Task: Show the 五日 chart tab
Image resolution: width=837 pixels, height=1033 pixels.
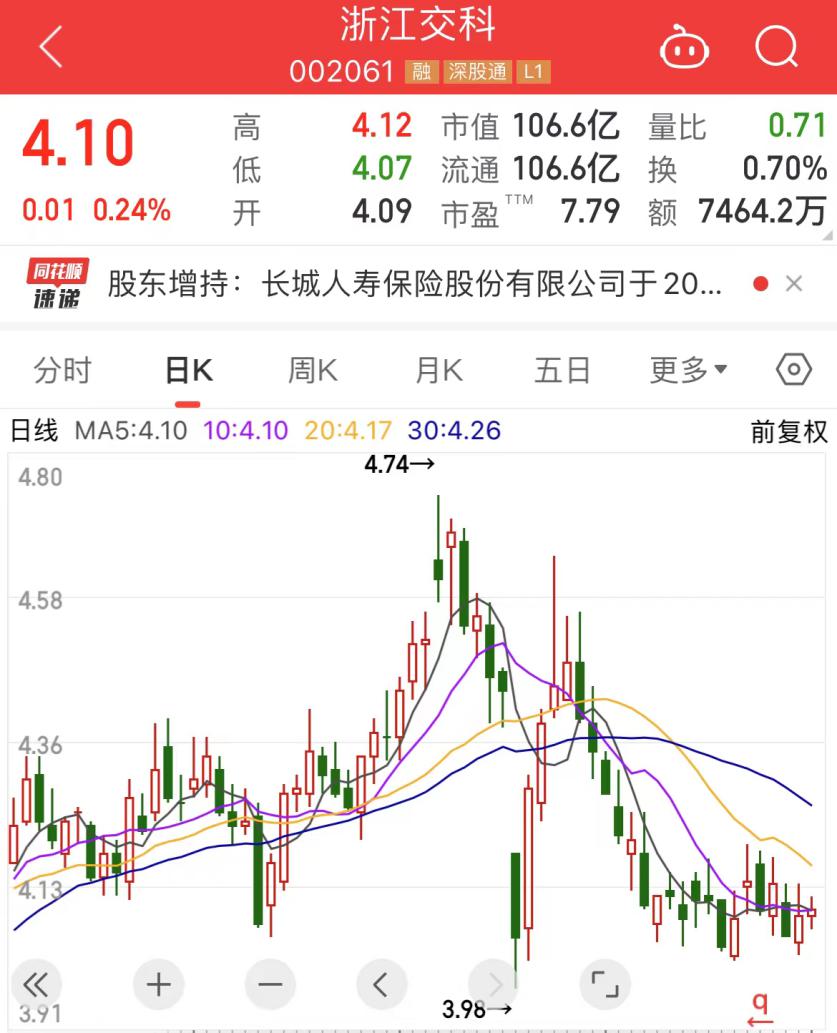Action: (562, 370)
